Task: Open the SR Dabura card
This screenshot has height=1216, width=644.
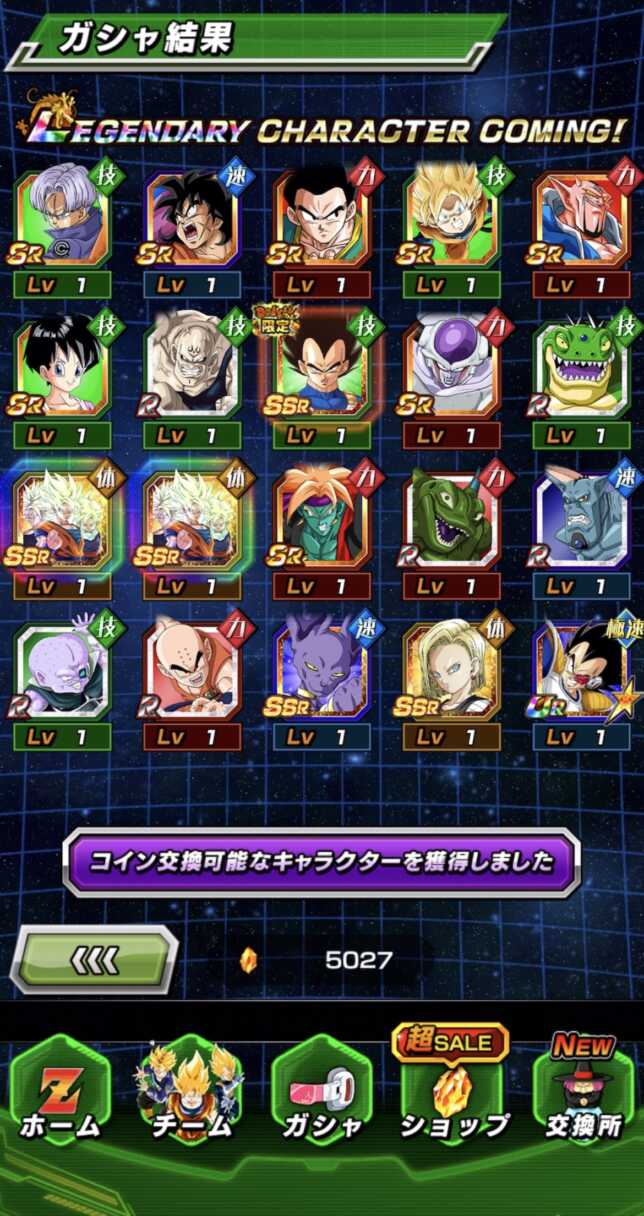Action: [x=582, y=222]
